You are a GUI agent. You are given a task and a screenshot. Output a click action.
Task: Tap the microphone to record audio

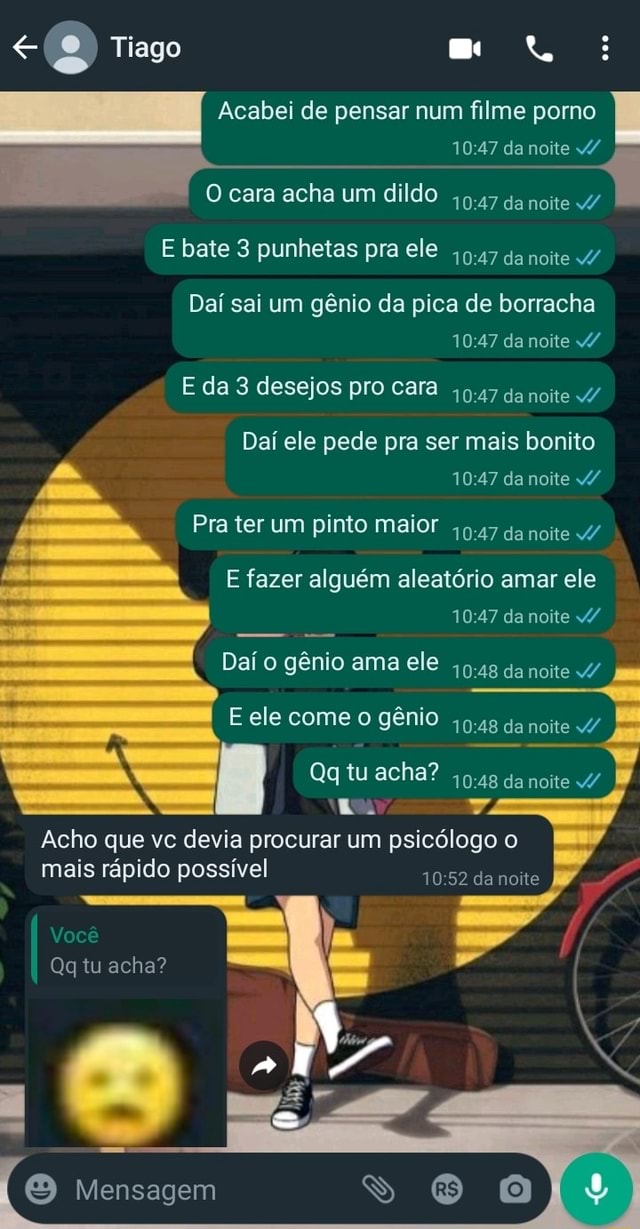596,1188
